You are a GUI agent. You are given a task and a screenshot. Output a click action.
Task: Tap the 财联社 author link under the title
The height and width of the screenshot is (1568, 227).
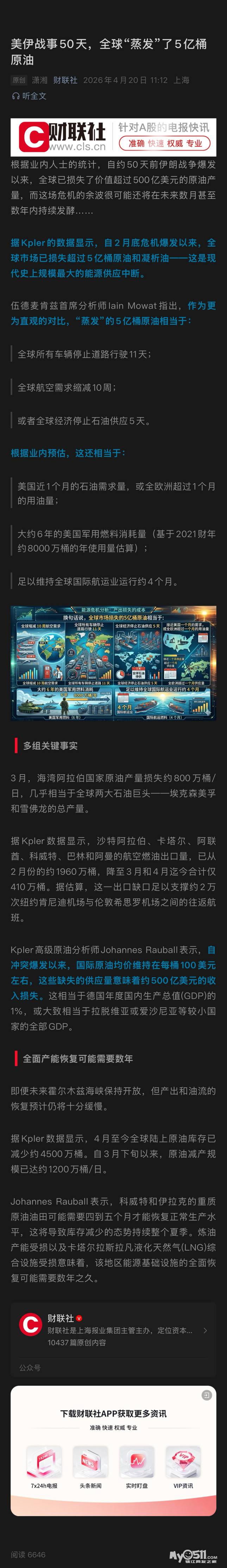pos(65,80)
